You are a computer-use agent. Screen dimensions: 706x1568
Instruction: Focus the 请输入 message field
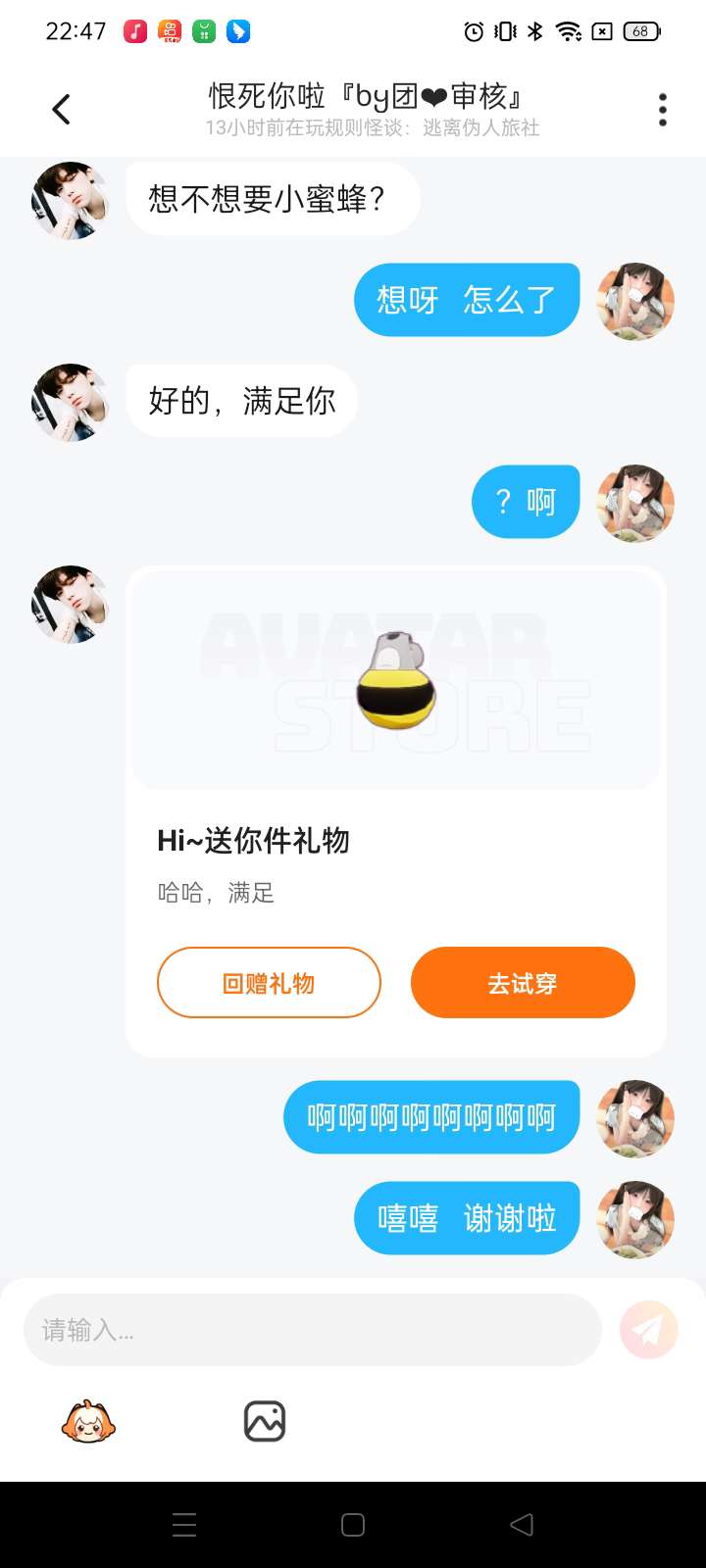tap(312, 1330)
